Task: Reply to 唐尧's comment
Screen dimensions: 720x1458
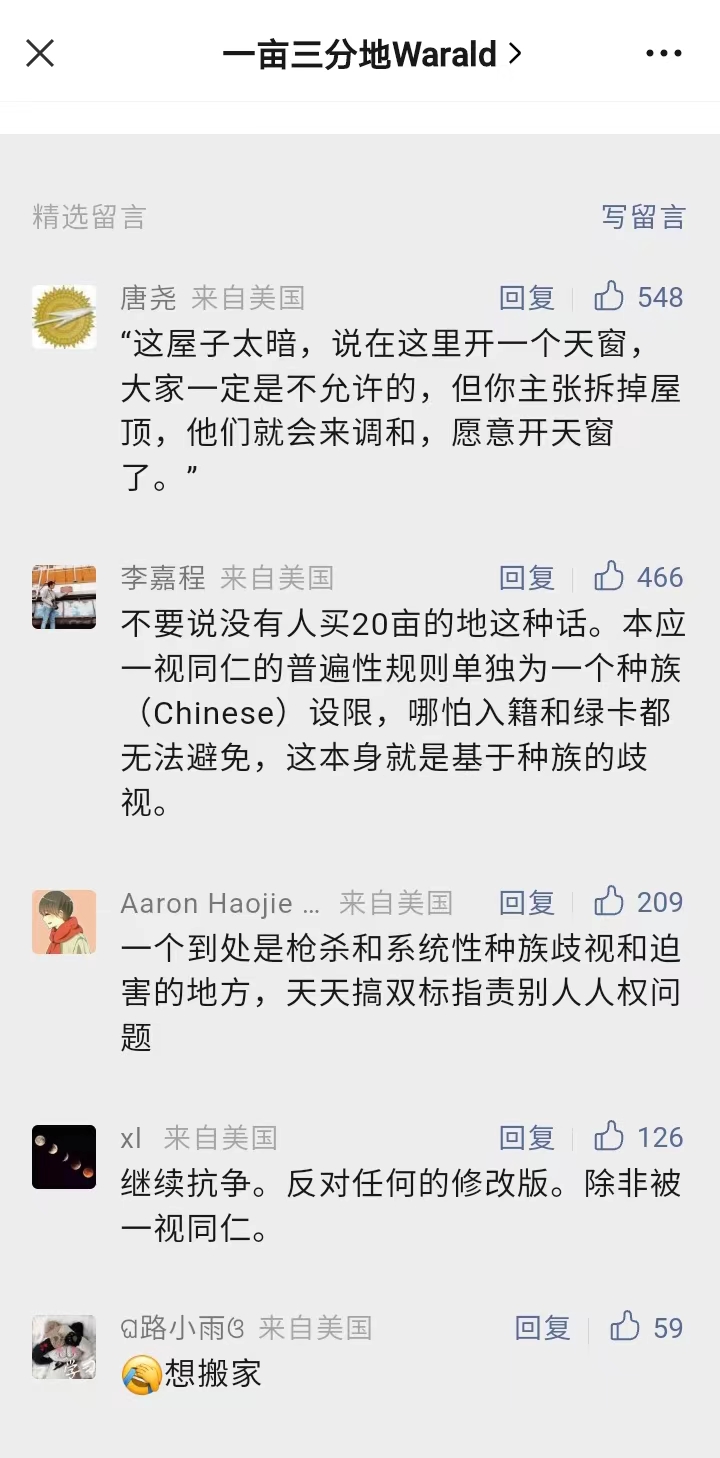Action: coord(527,298)
